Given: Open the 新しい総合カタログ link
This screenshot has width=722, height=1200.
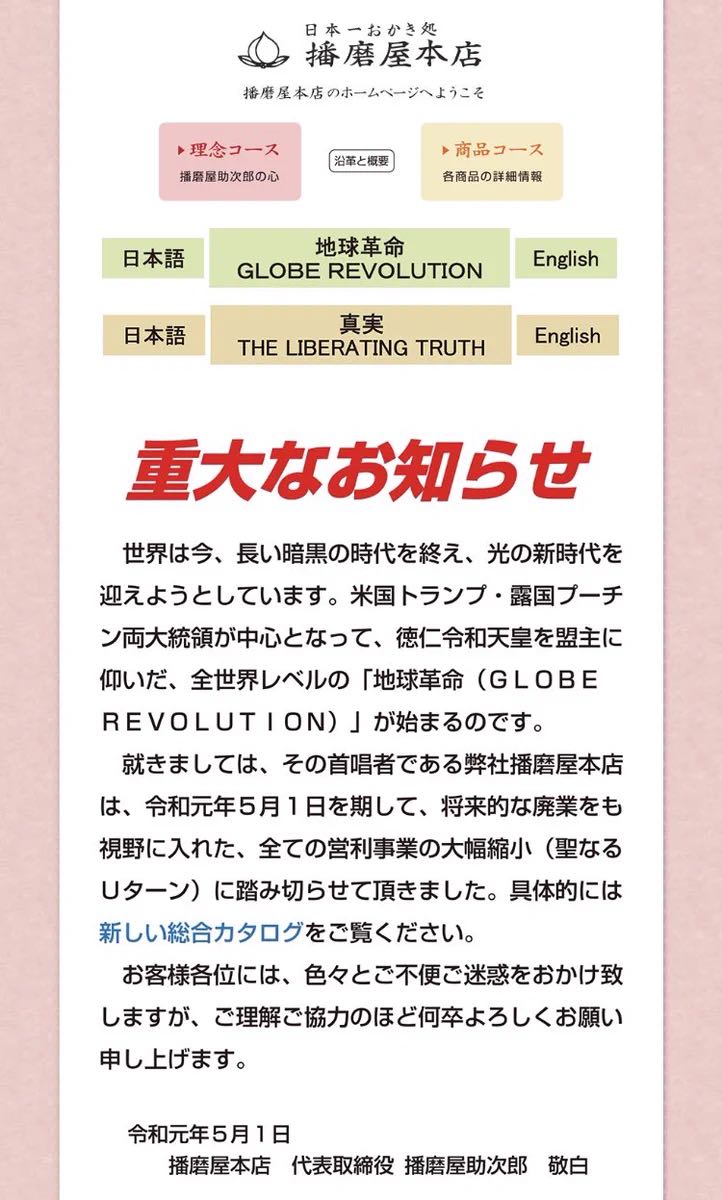Looking at the screenshot, I should click(x=200, y=934).
